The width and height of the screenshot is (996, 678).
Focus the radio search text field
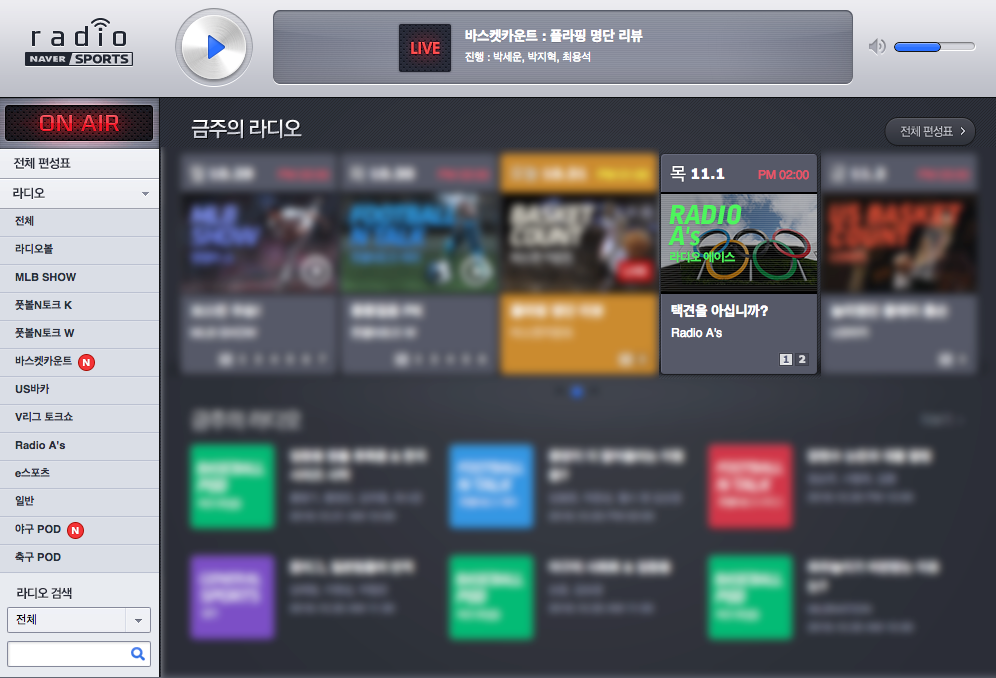point(66,654)
